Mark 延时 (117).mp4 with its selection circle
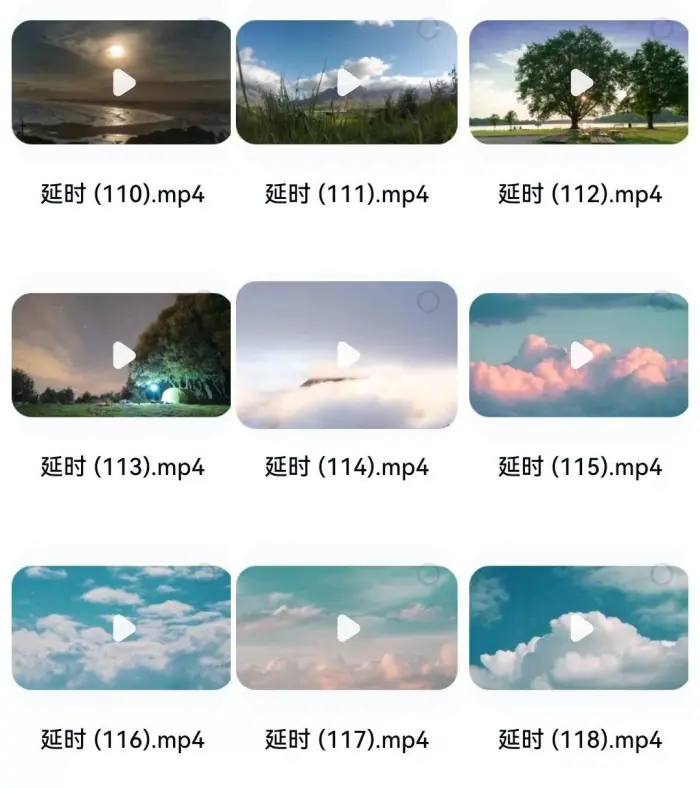 (x=428, y=574)
